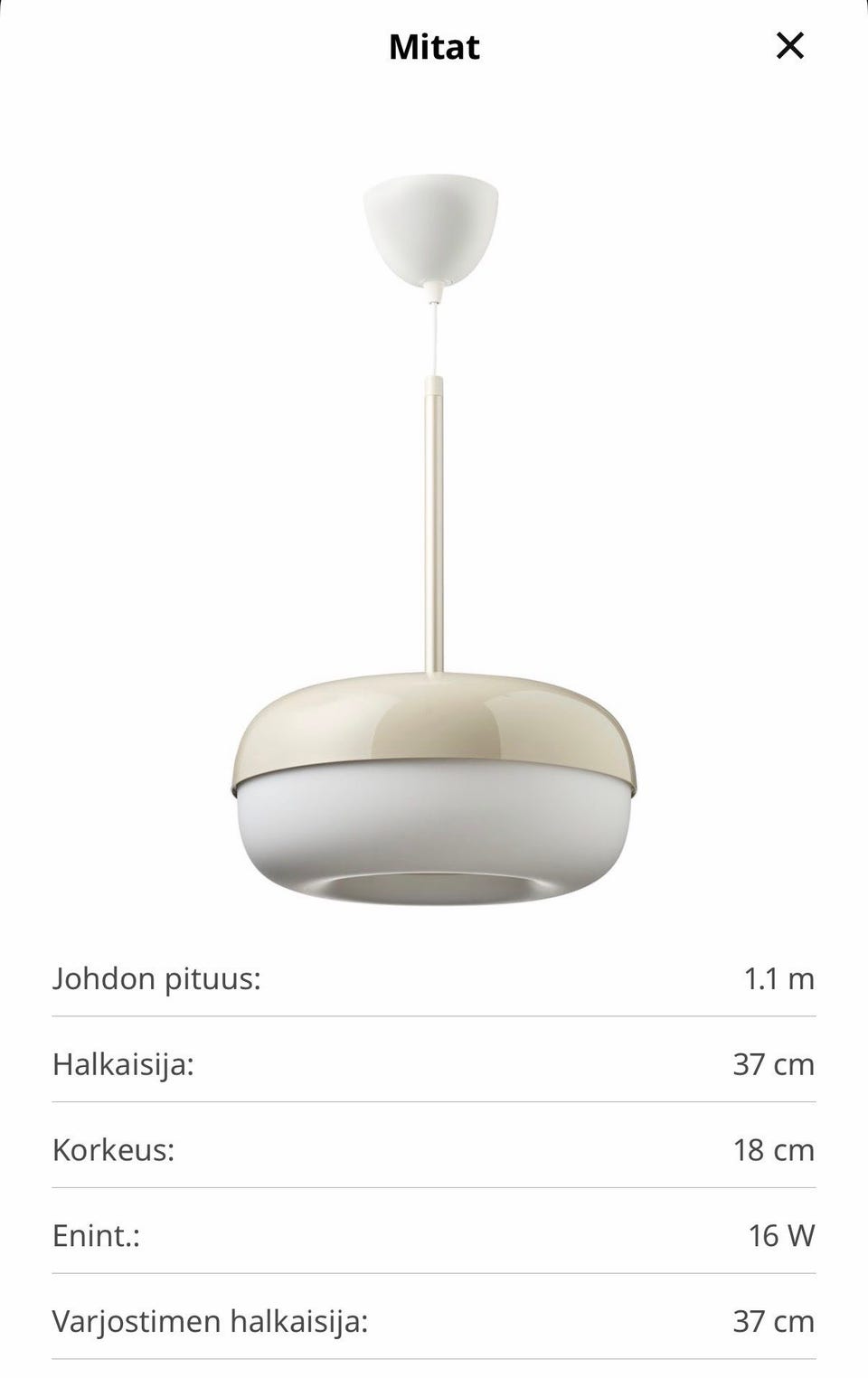Close the Mitat dialog with the X
This screenshot has width=868, height=1378.
pyautogui.click(x=792, y=45)
